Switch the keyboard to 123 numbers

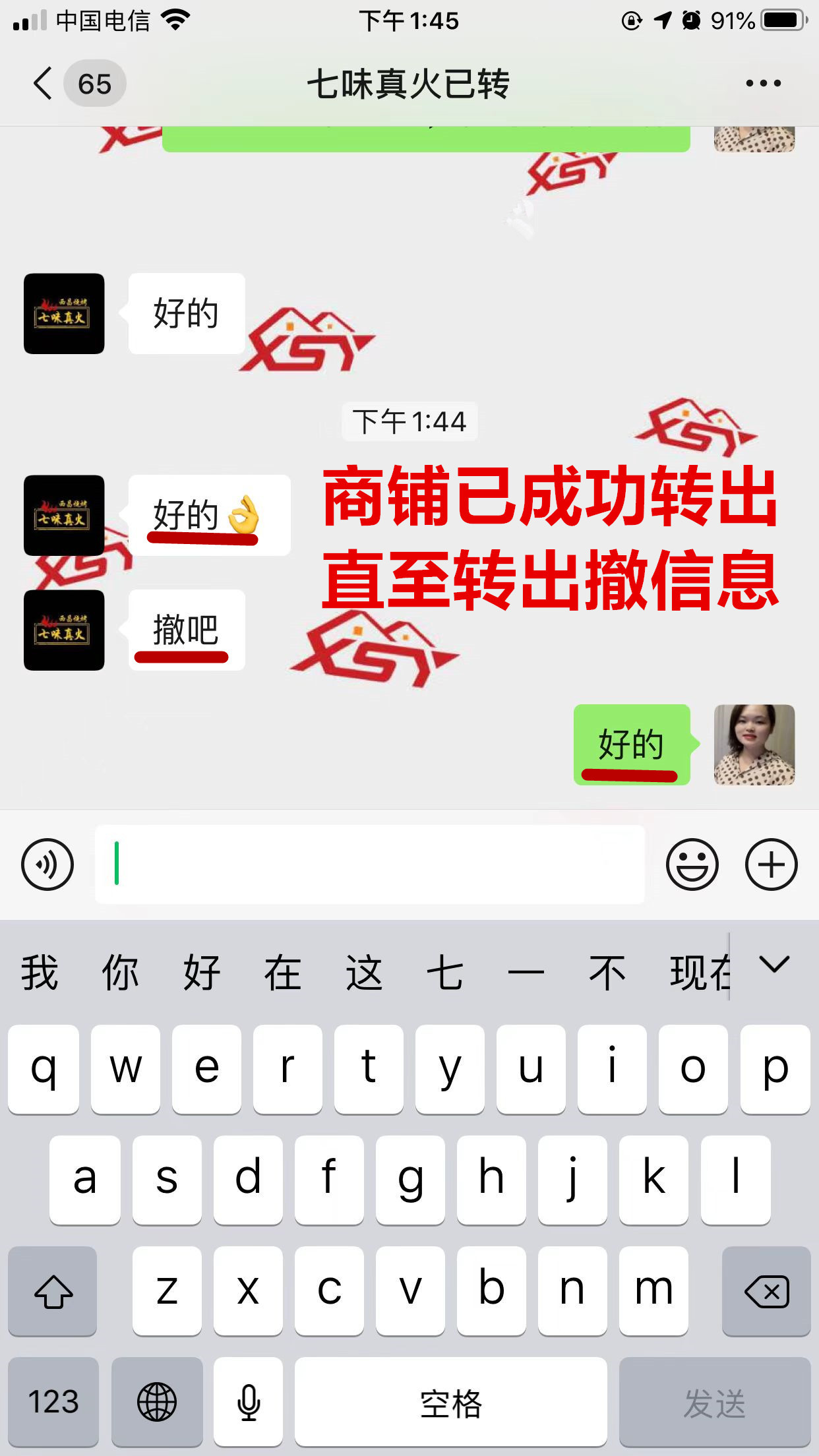(x=53, y=1401)
